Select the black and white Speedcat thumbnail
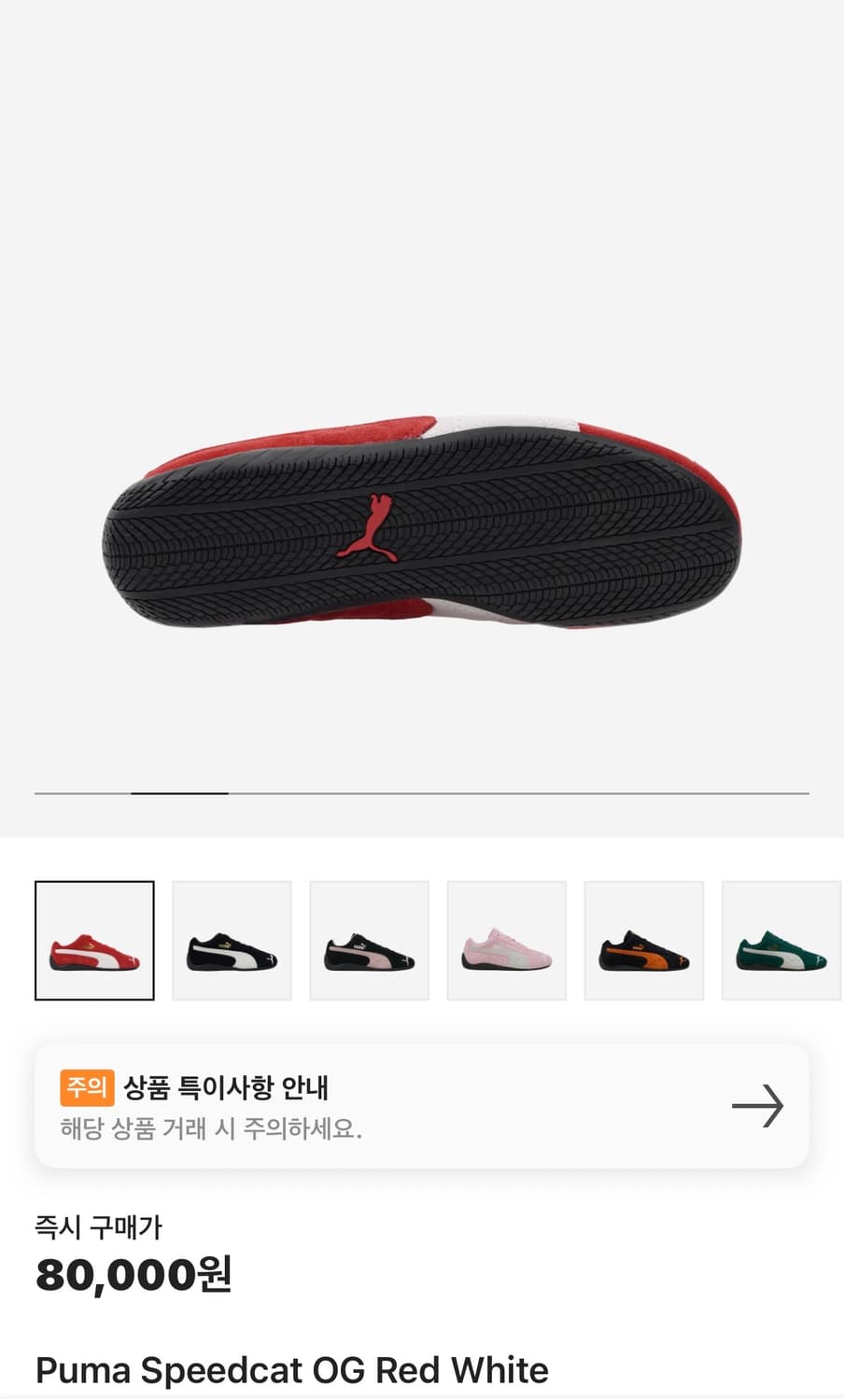Viewport: 844px width, 1400px height. coord(232,940)
